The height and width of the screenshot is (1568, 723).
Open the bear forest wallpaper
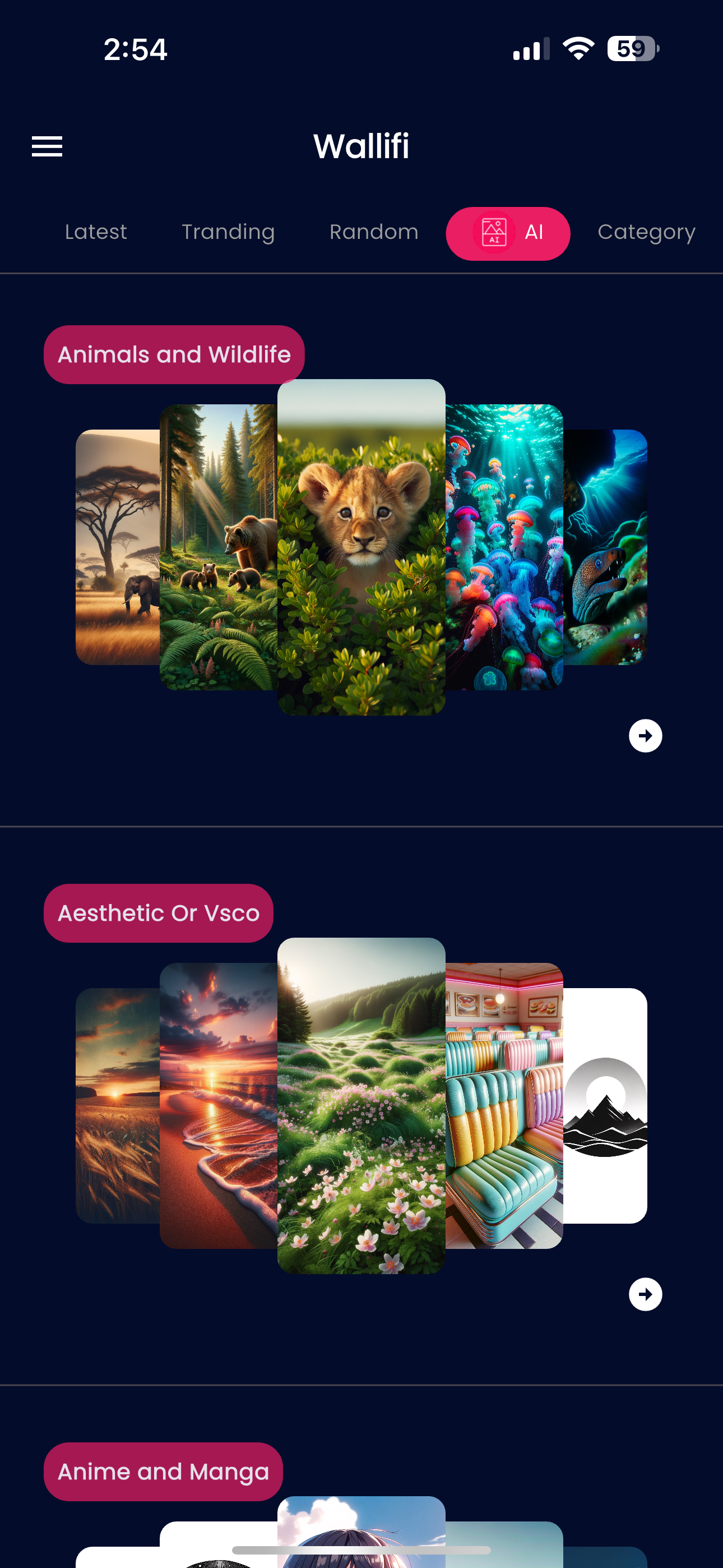pyautogui.click(x=218, y=547)
